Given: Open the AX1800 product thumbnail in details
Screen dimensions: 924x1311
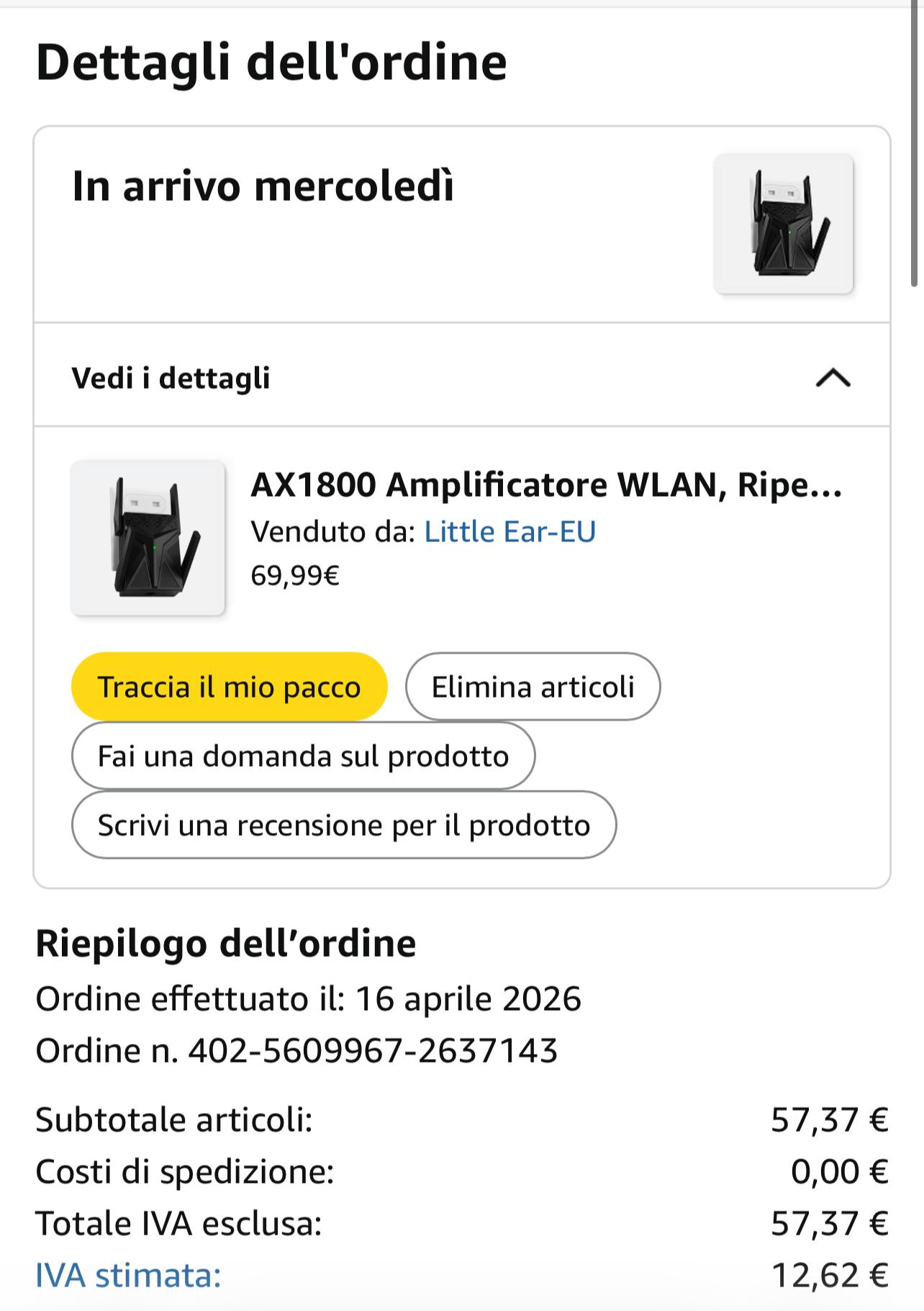Looking at the screenshot, I should tap(148, 539).
